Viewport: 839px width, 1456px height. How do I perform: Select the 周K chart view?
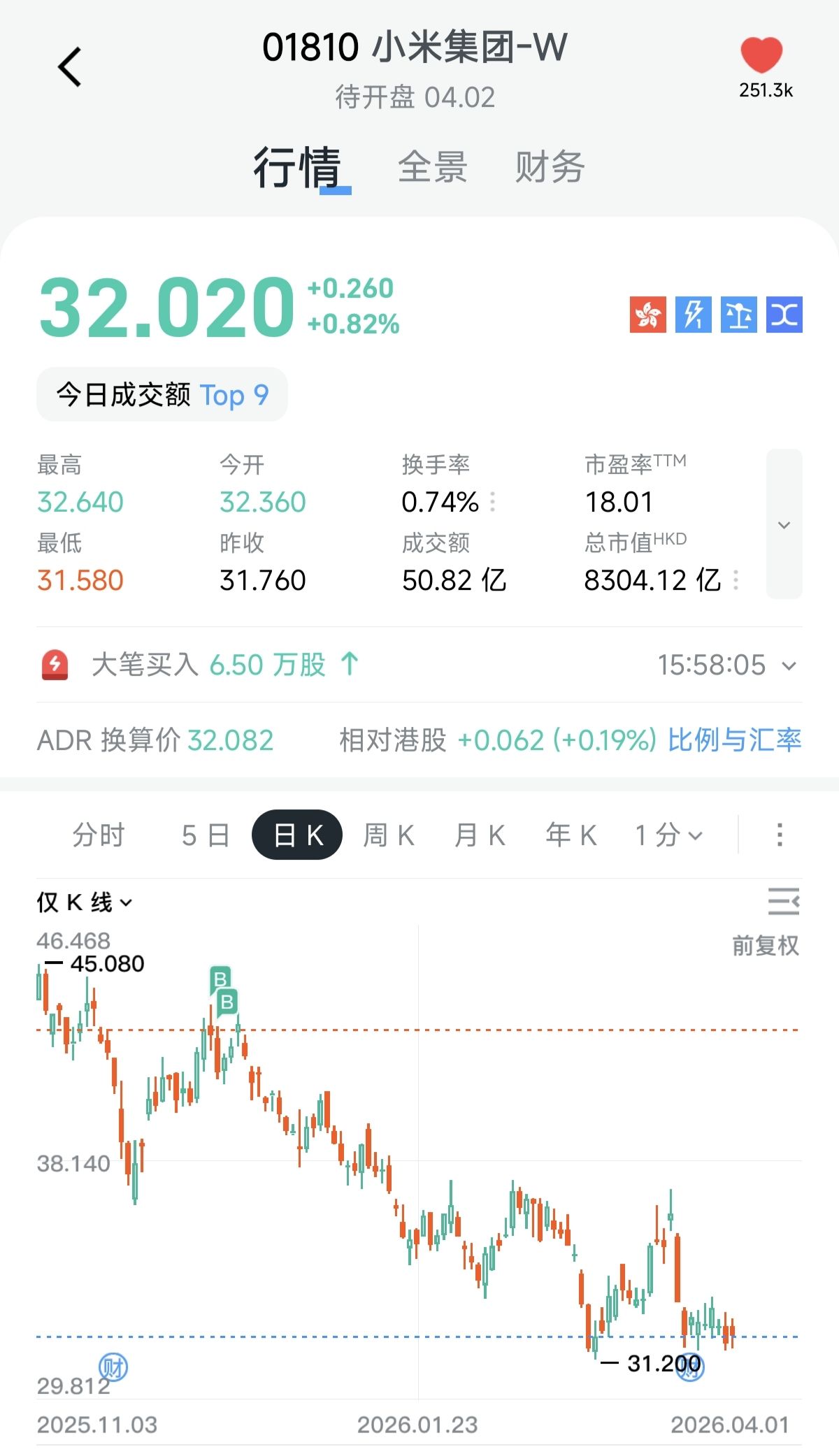[x=389, y=835]
